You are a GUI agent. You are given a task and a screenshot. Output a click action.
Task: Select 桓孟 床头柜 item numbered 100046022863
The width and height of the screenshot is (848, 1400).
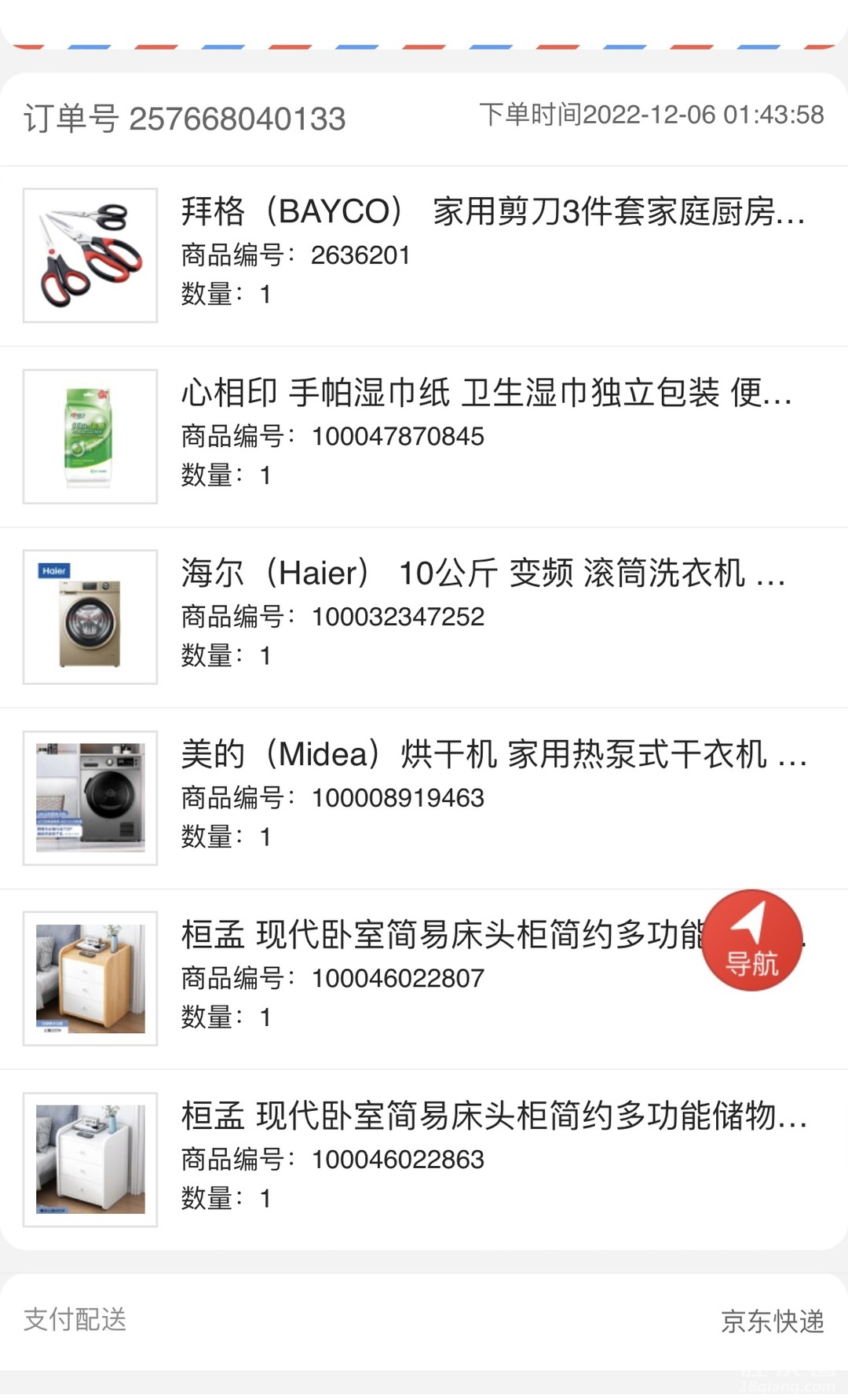click(x=493, y=1116)
